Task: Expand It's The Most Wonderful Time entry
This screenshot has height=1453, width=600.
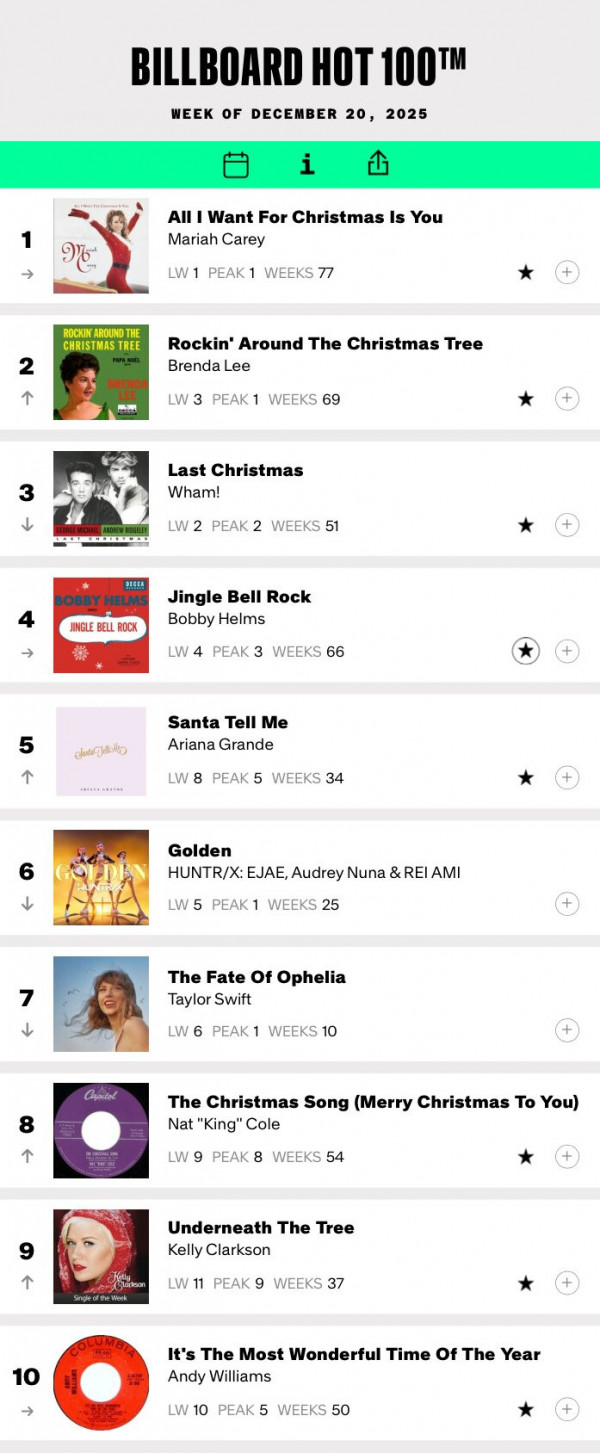Action: pos(567,1409)
